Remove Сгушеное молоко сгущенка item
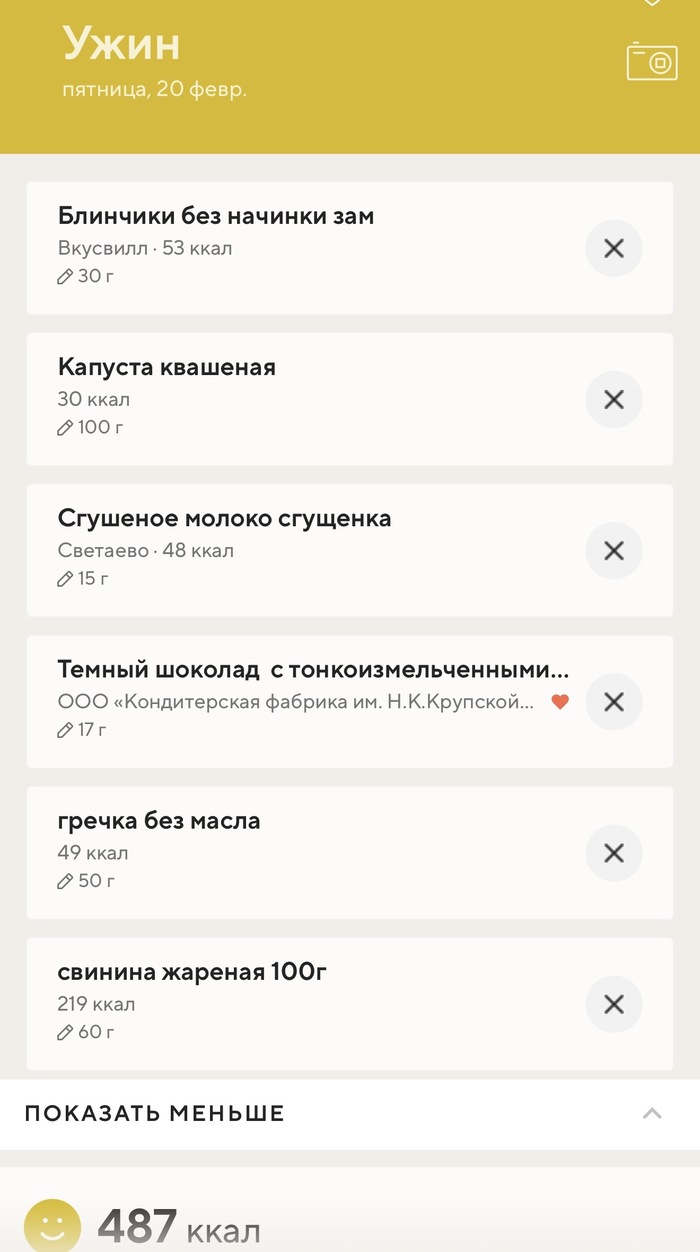The height and width of the screenshot is (1252, 700). pos(613,551)
